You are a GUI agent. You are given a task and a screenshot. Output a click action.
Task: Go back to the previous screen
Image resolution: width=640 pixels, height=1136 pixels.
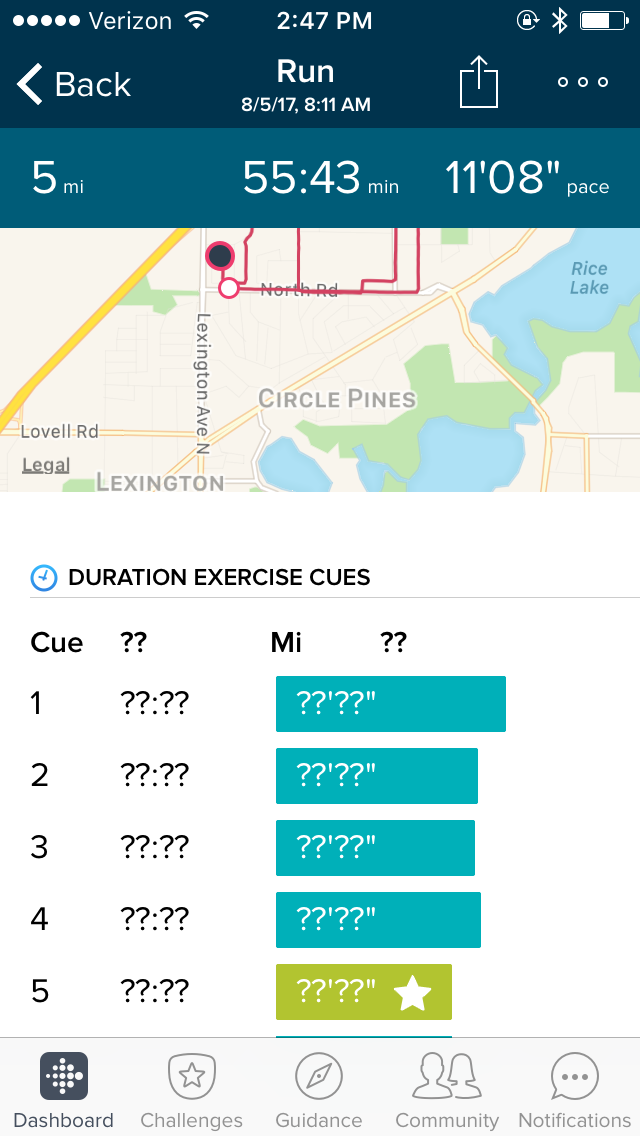(74, 85)
